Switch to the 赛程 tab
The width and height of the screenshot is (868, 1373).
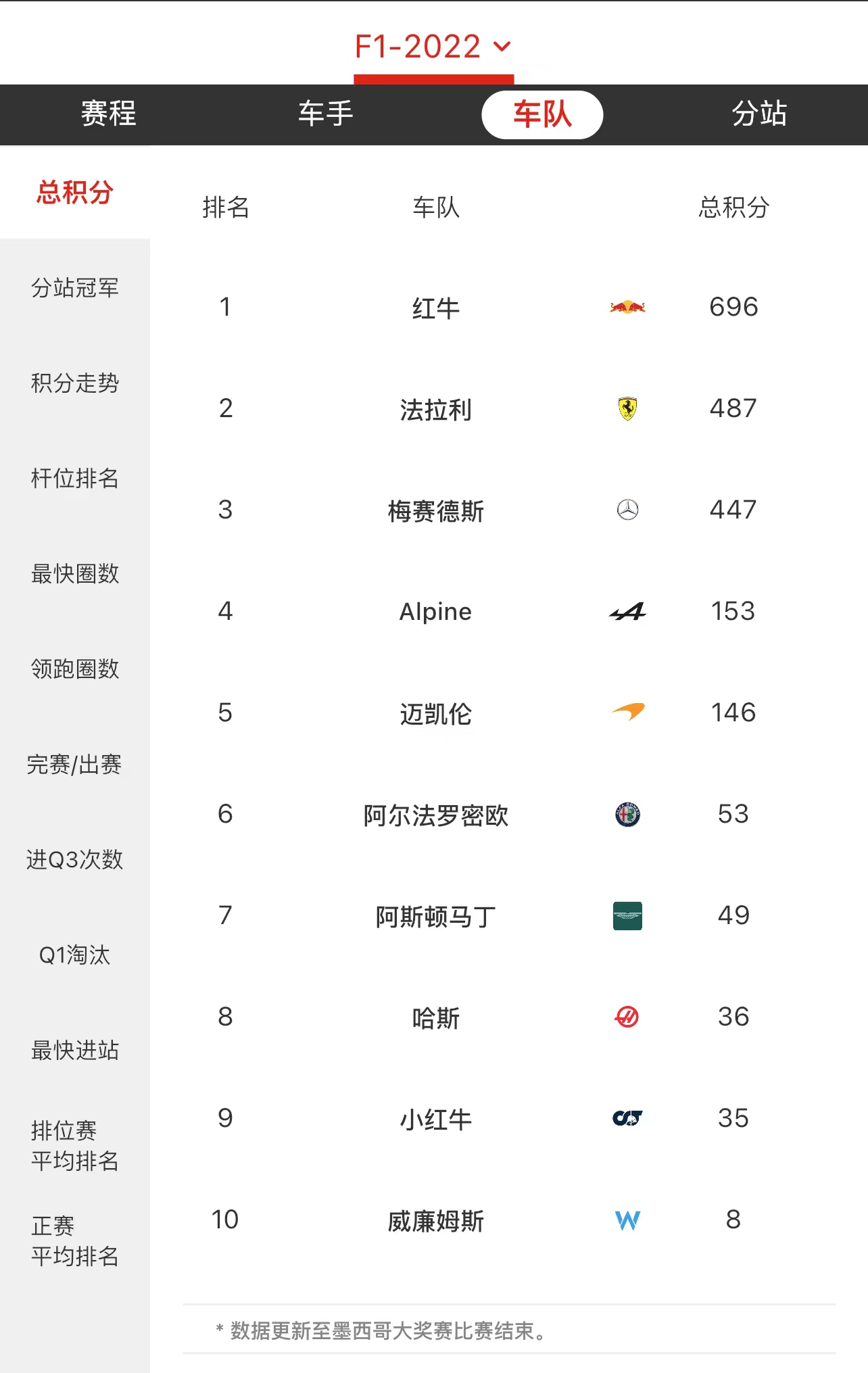pyautogui.click(x=109, y=114)
